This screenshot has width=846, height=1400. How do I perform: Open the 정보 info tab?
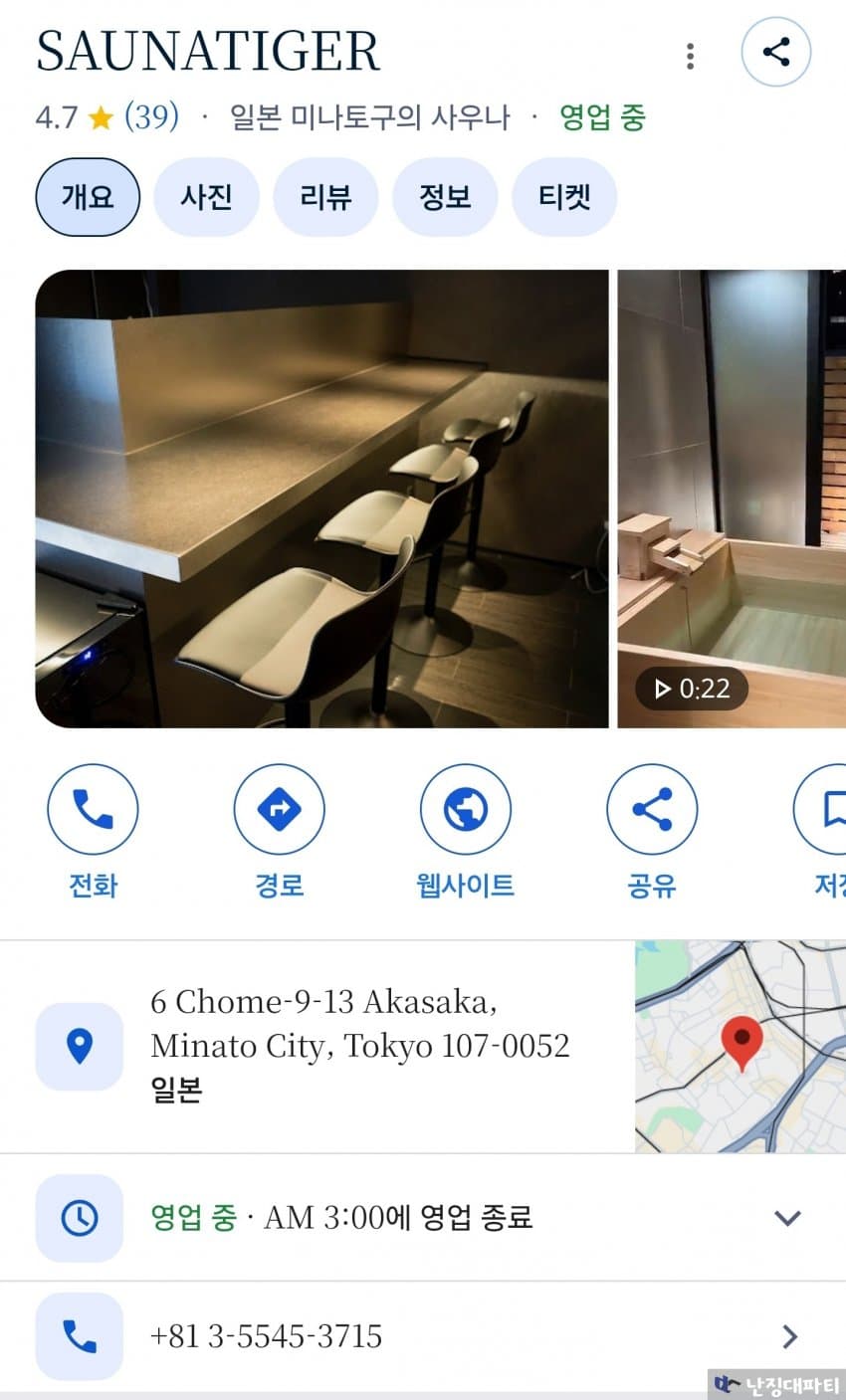tap(444, 197)
